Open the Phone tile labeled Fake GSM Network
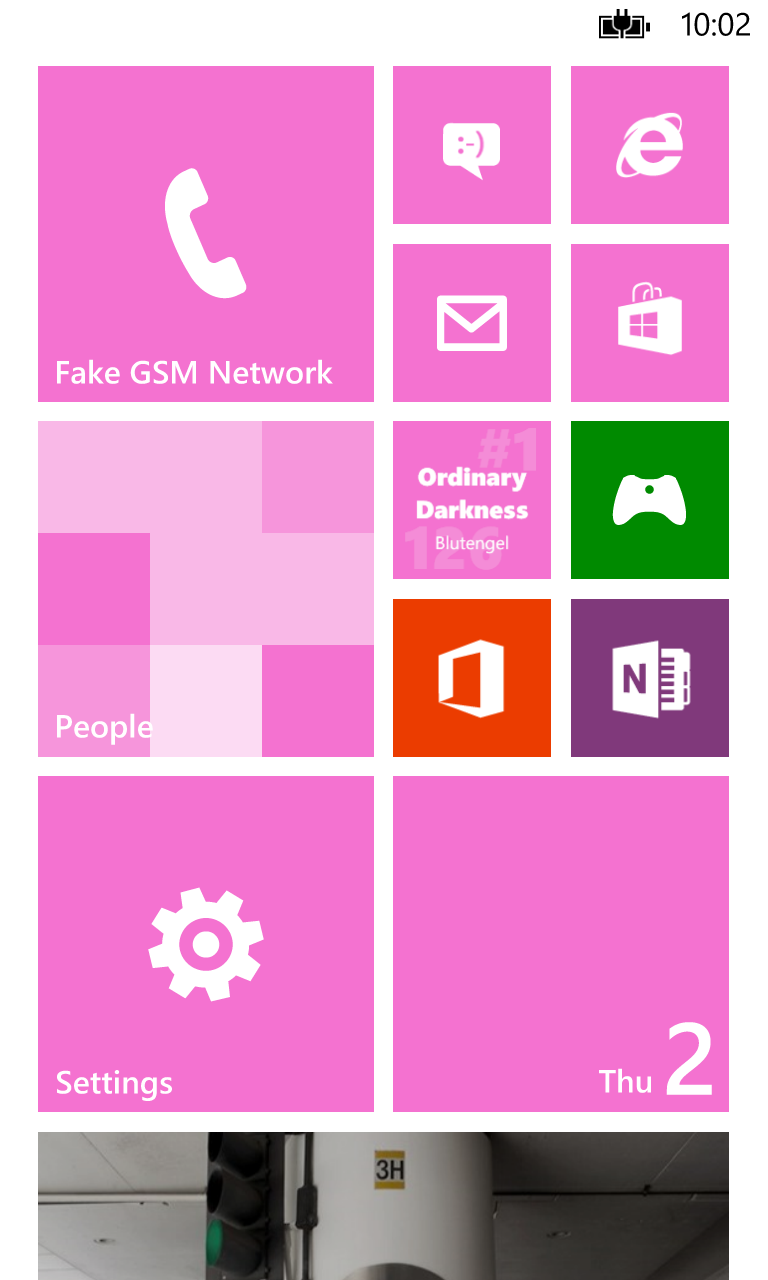Screen dimensions: 768x1280 coord(206,234)
